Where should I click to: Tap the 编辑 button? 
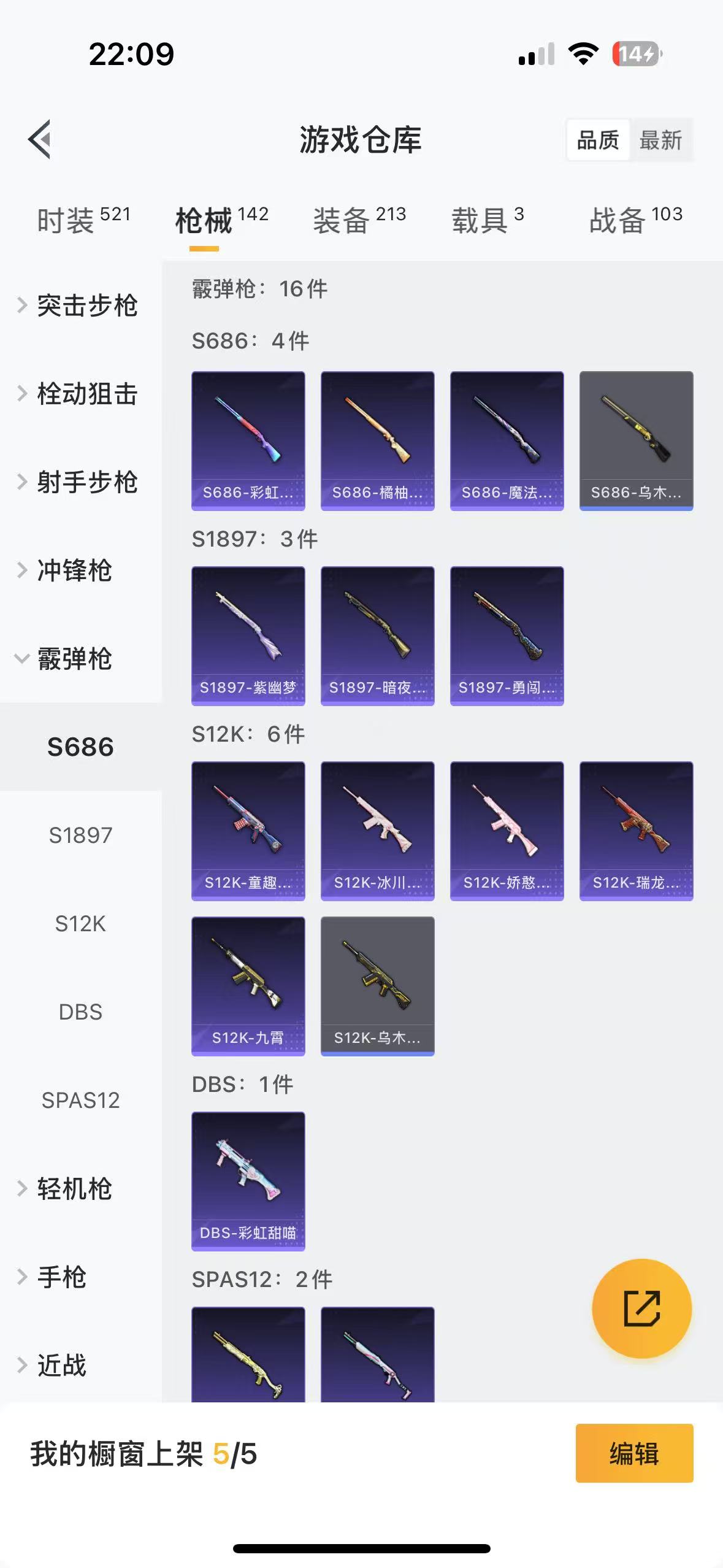coord(634,1453)
